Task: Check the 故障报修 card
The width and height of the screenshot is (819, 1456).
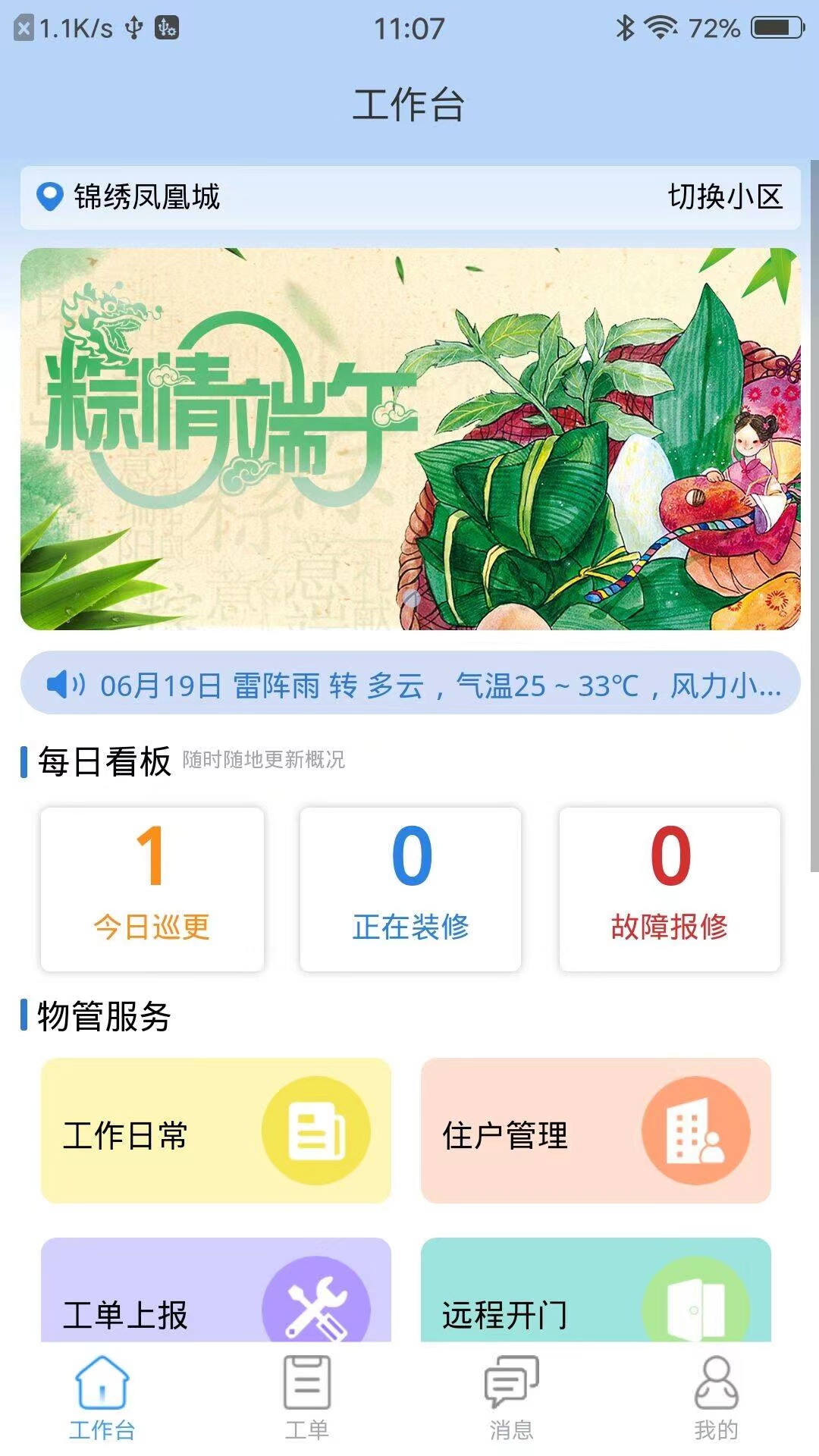Action: click(x=670, y=889)
